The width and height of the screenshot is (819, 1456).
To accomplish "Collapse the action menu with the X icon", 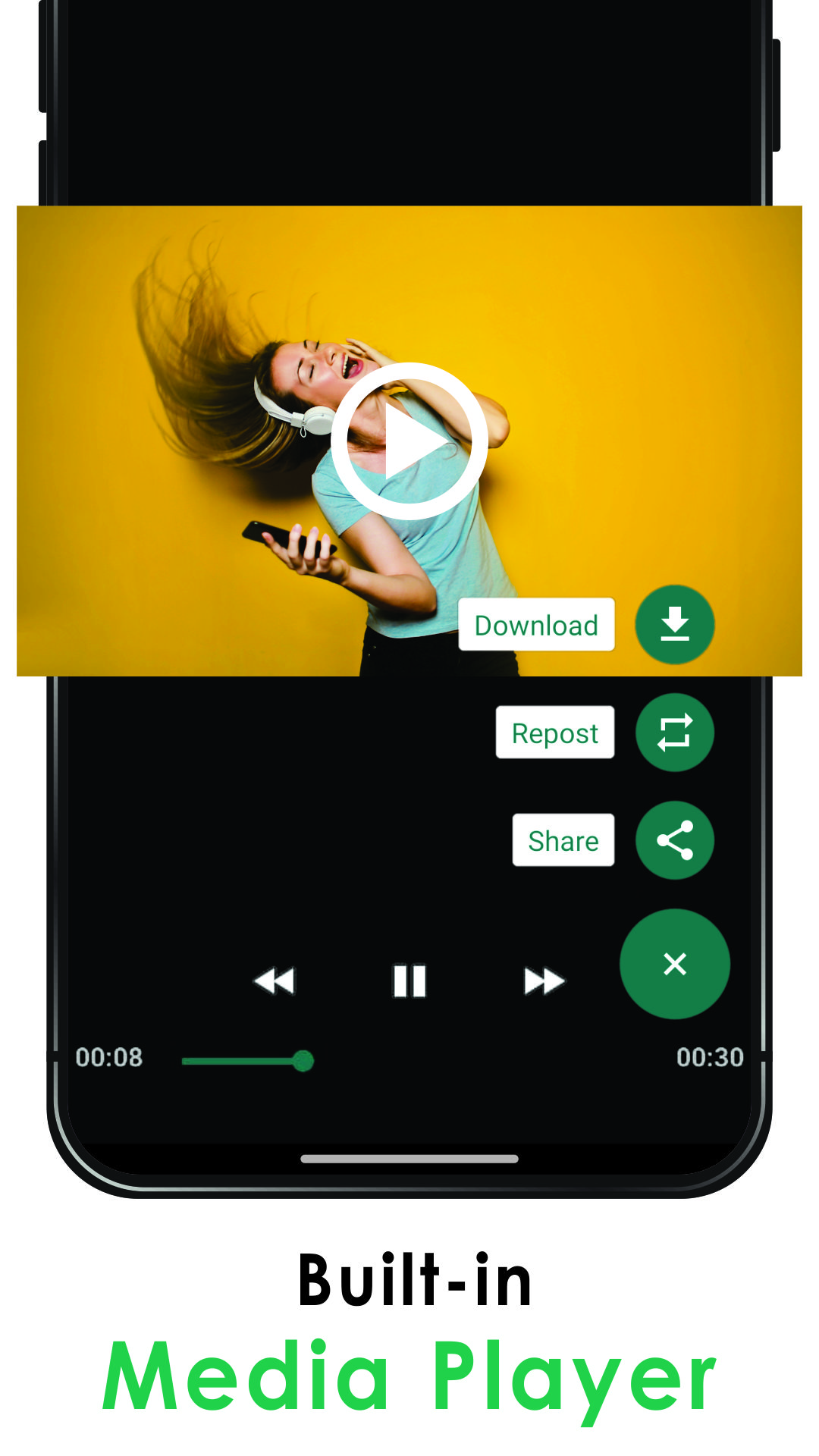I will point(674,964).
